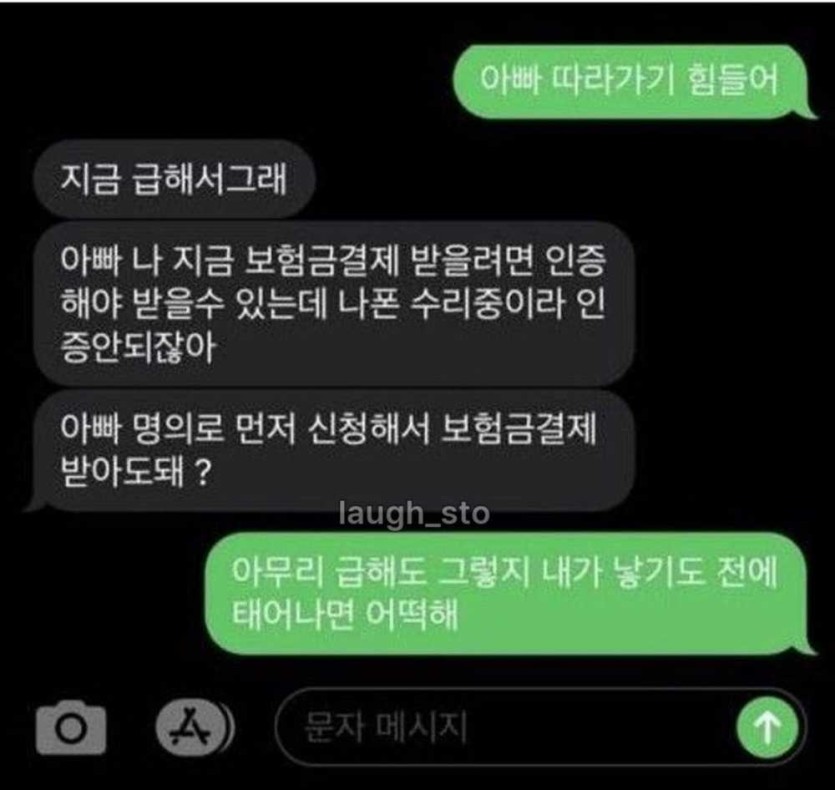Send the message with the green arrow
This screenshot has height=790, width=835.
(x=766, y=728)
